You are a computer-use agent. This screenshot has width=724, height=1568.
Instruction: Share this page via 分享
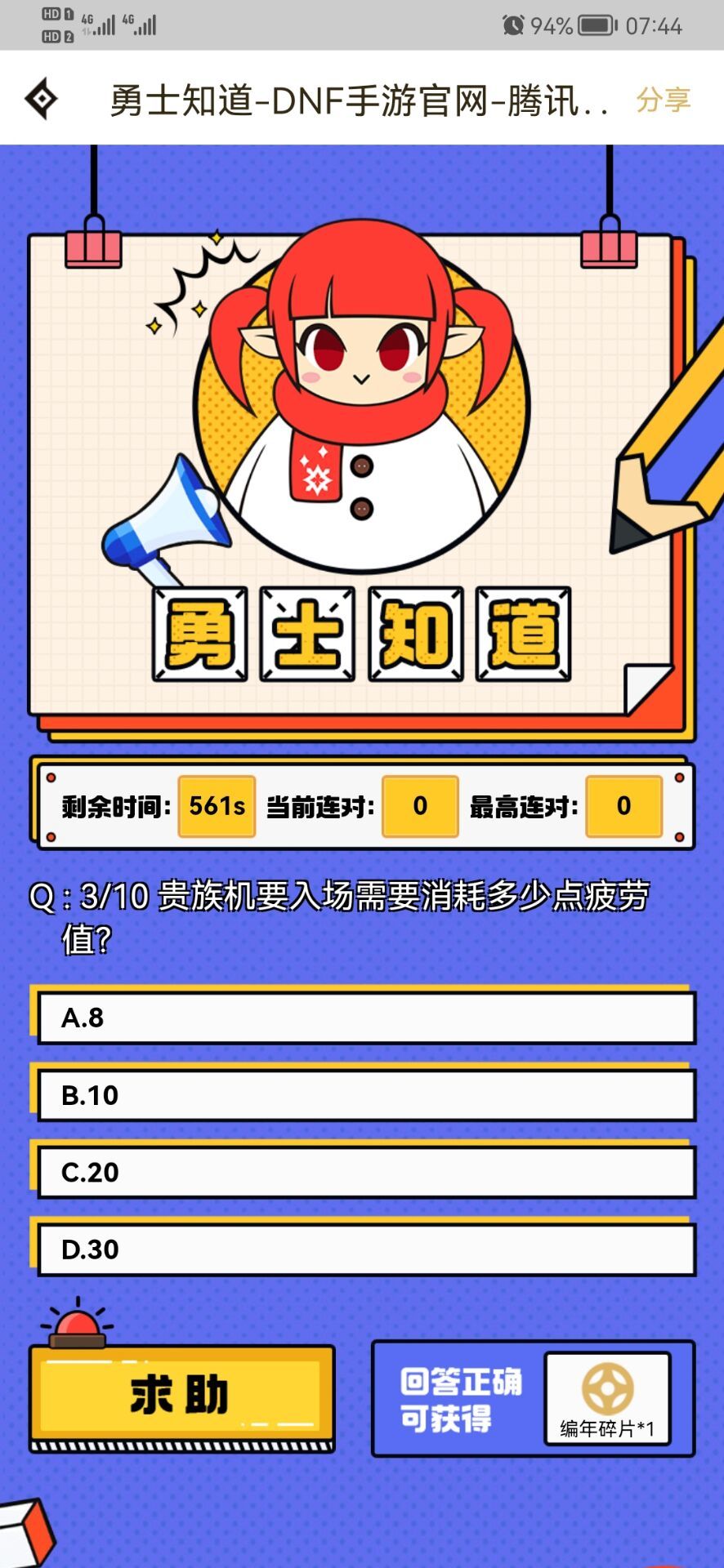coord(663,100)
